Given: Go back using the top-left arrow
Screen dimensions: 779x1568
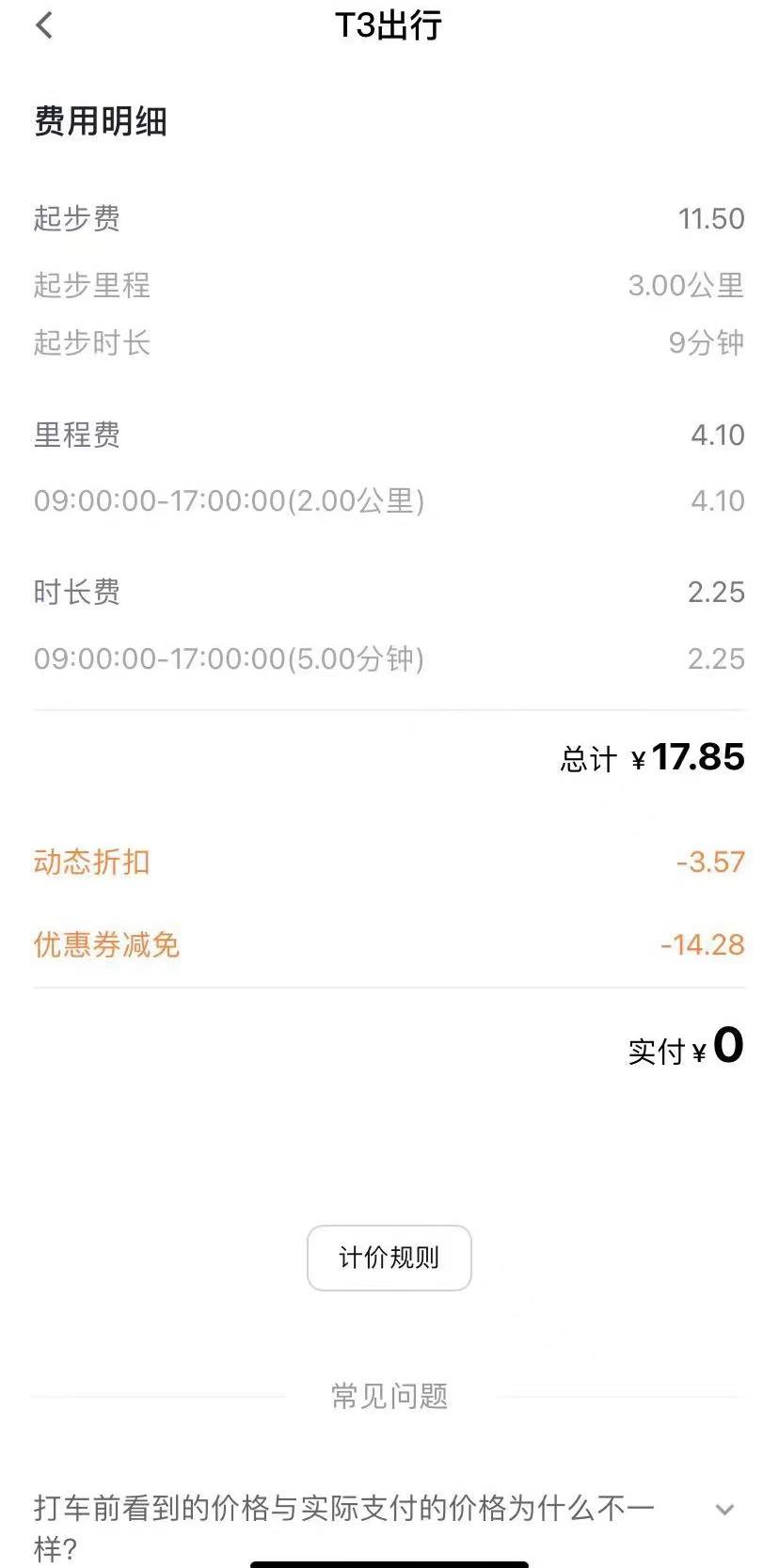Looking at the screenshot, I should point(44,25).
